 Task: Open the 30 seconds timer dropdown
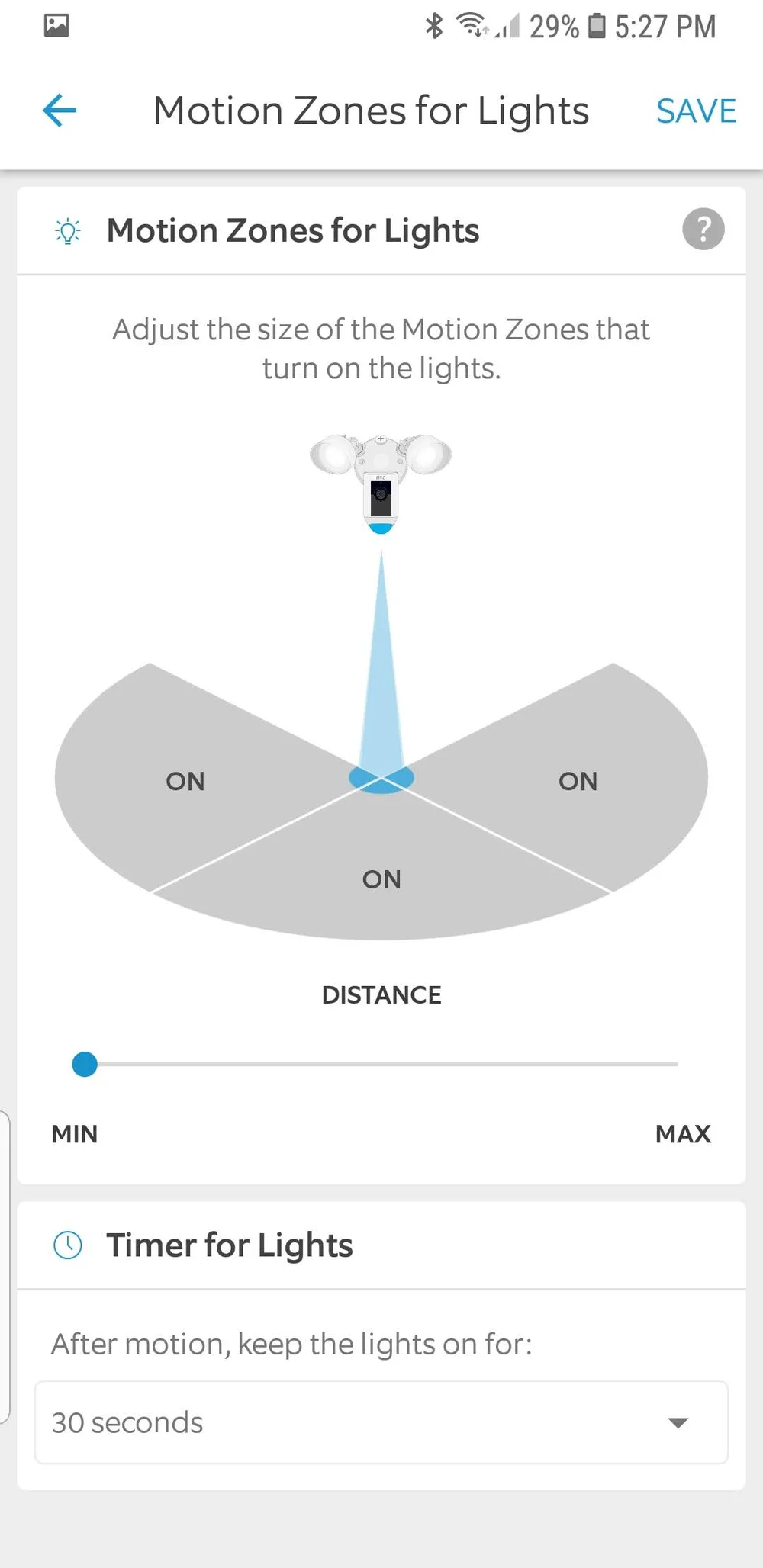click(x=381, y=1422)
